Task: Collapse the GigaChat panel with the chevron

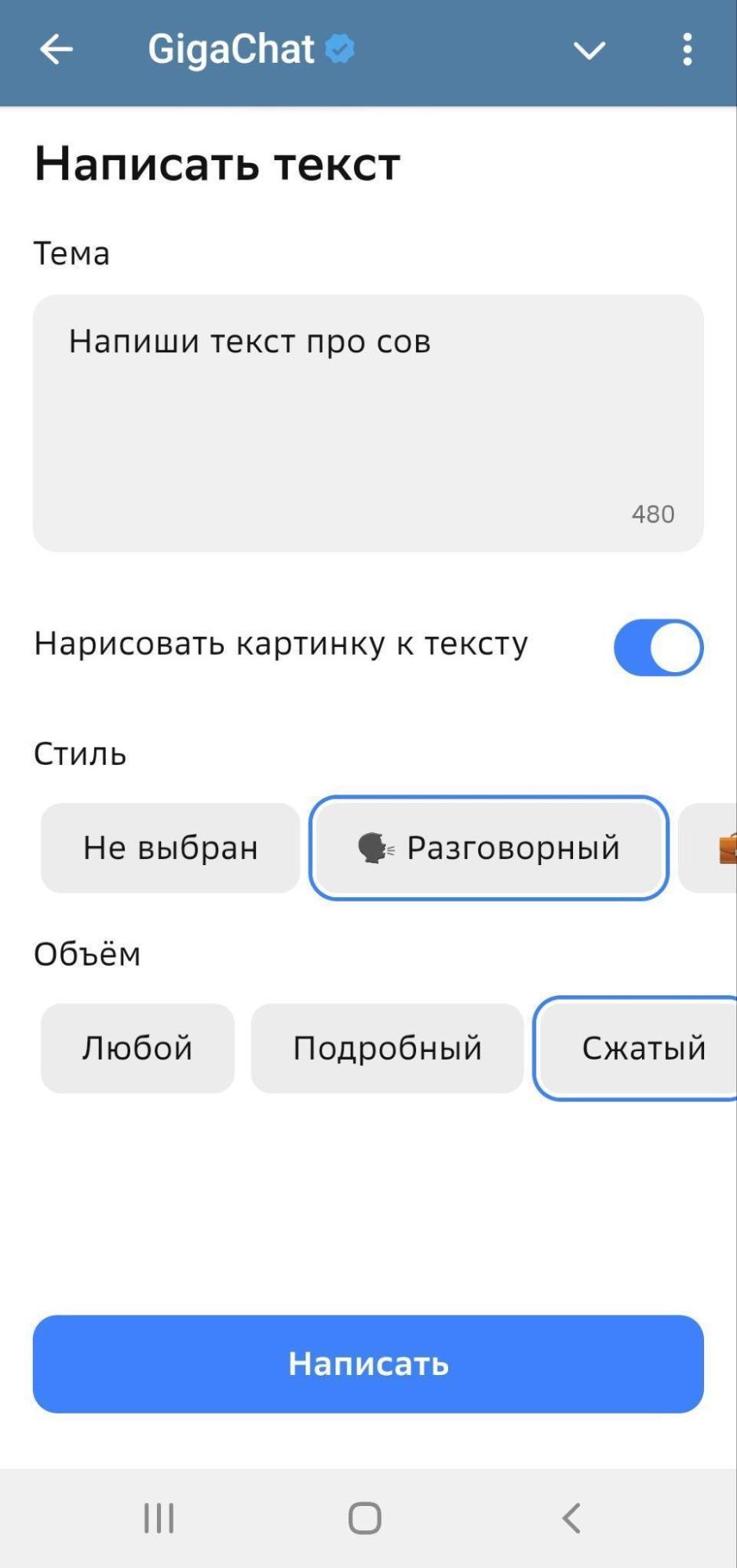Action: tap(589, 51)
